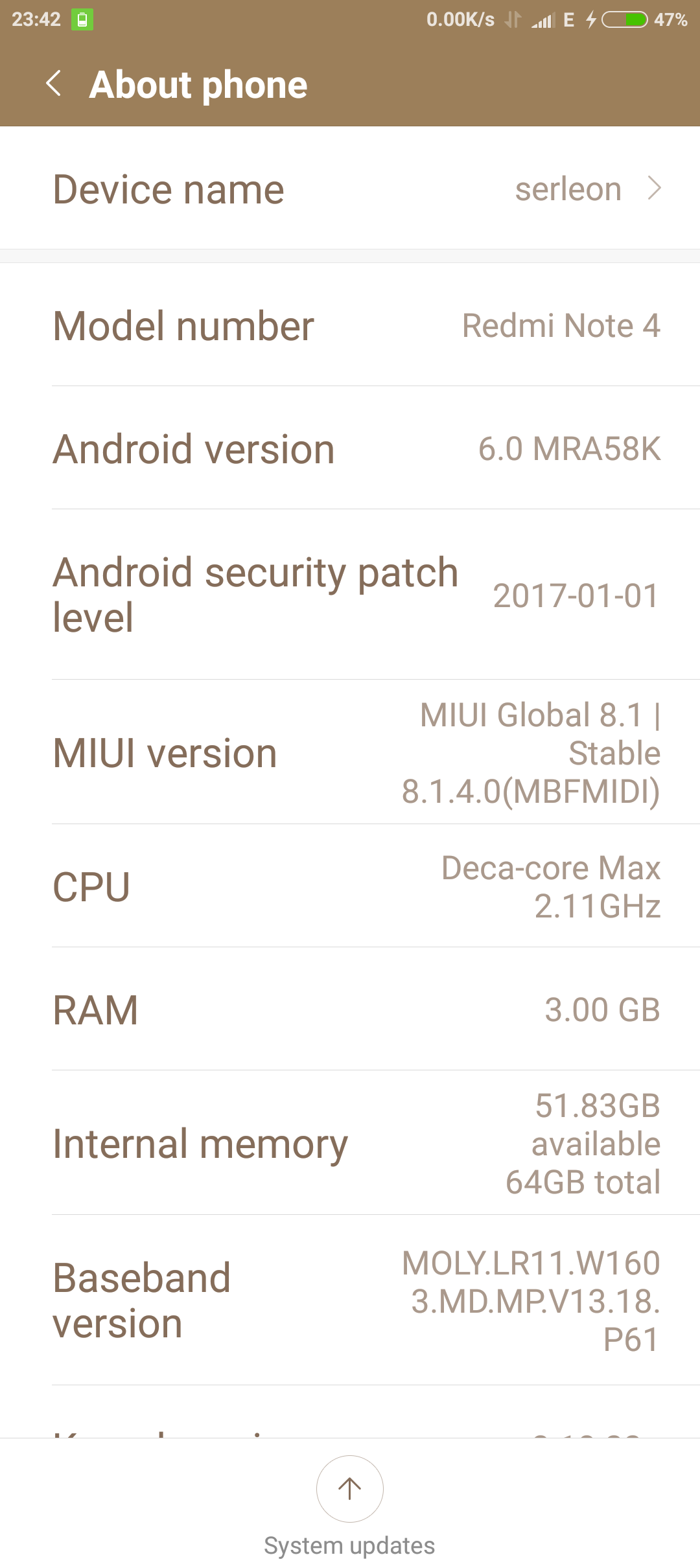Tap the Model number row

[350, 325]
